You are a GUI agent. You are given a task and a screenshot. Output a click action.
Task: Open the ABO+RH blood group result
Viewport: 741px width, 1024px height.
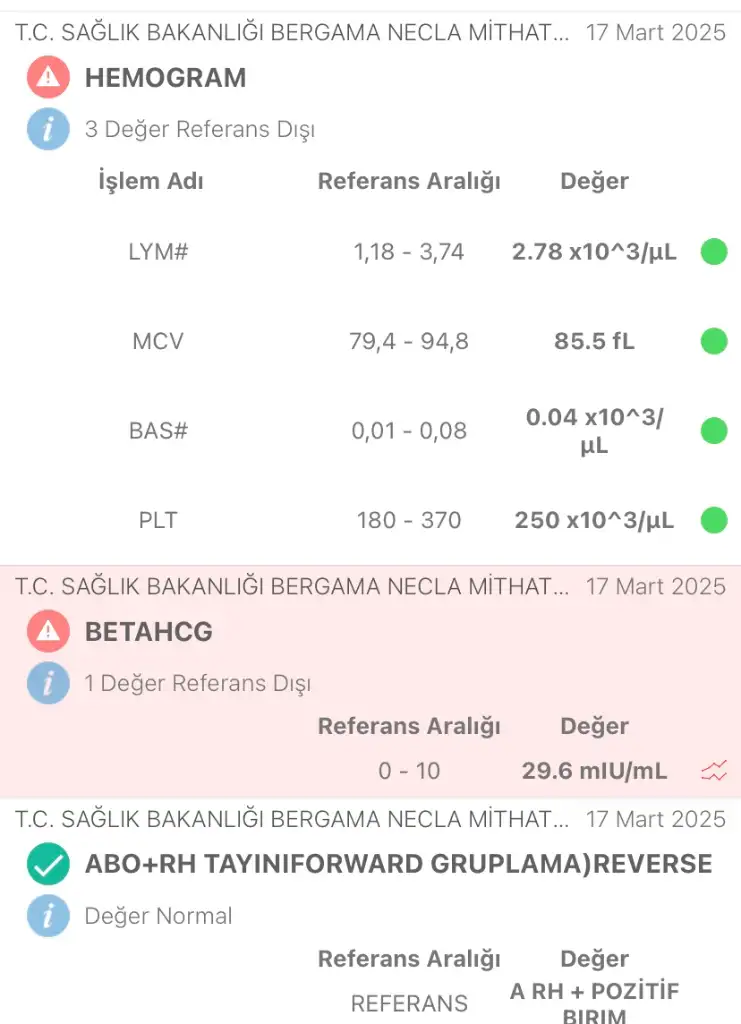tap(398, 864)
